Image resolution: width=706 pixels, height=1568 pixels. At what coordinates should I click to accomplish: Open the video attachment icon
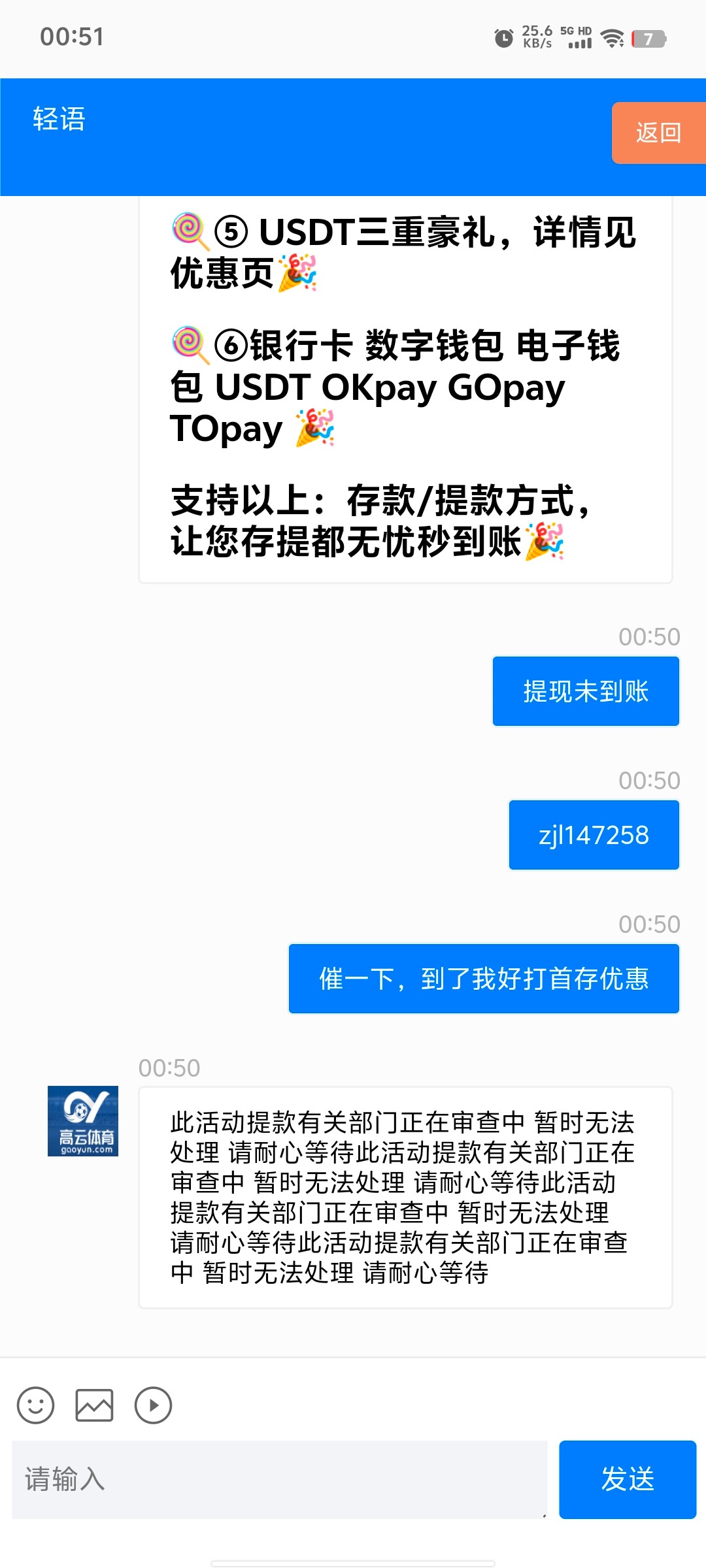coord(153,1405)
